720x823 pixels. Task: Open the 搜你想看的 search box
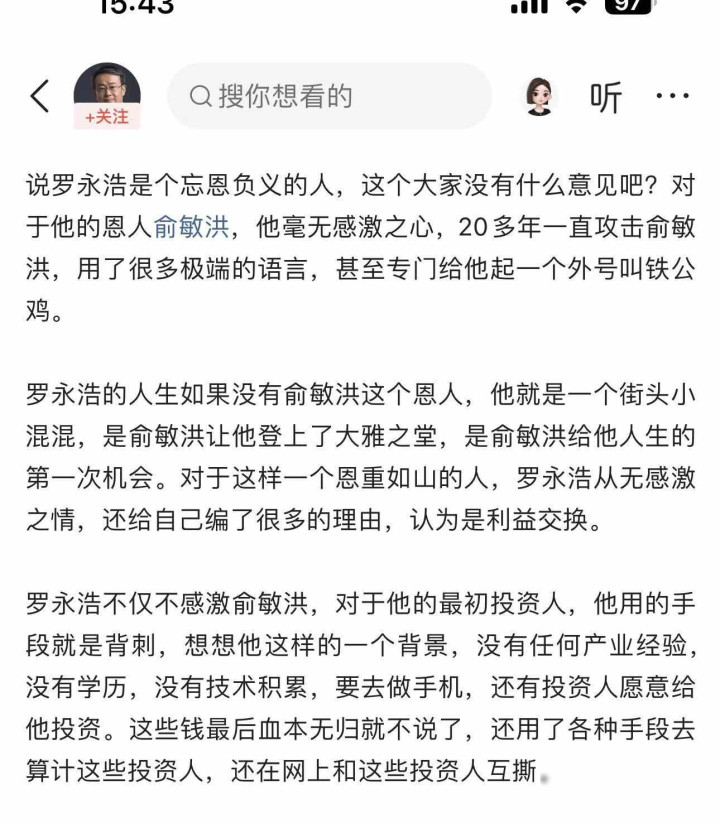click(x=329, y=96)
